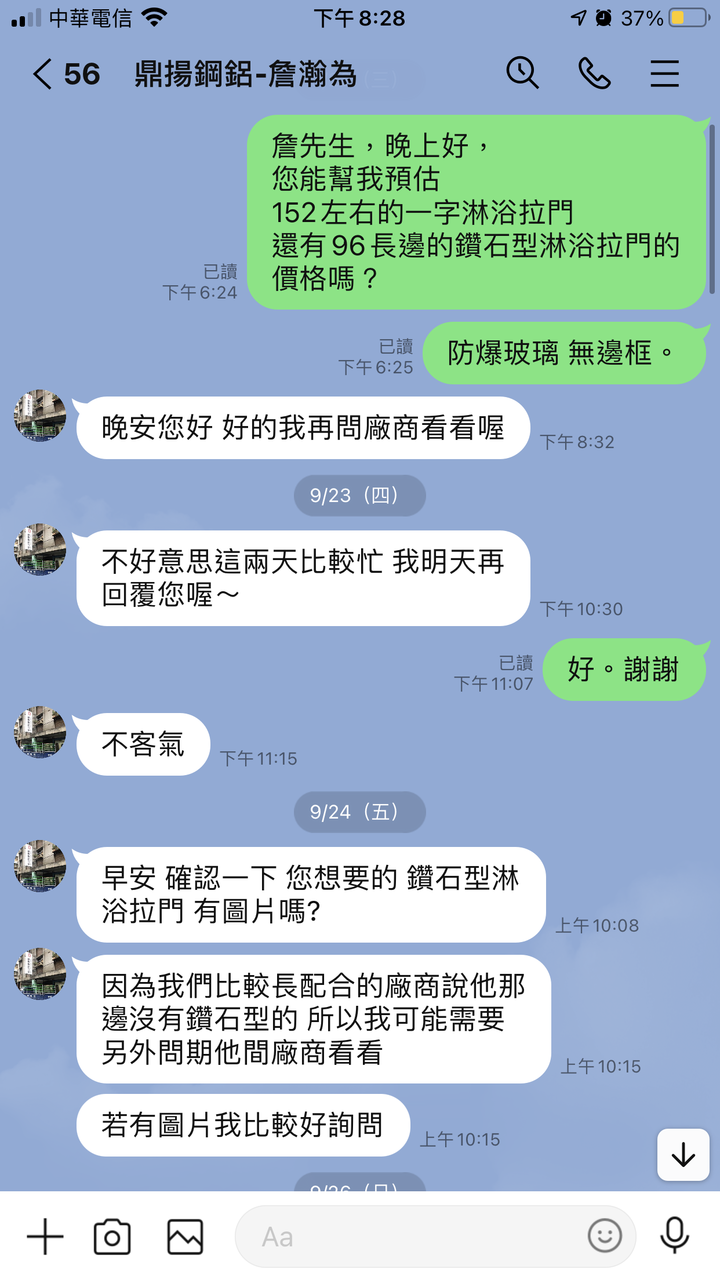
Task: Pick an image from the gallery
Action: [185, 1237]
